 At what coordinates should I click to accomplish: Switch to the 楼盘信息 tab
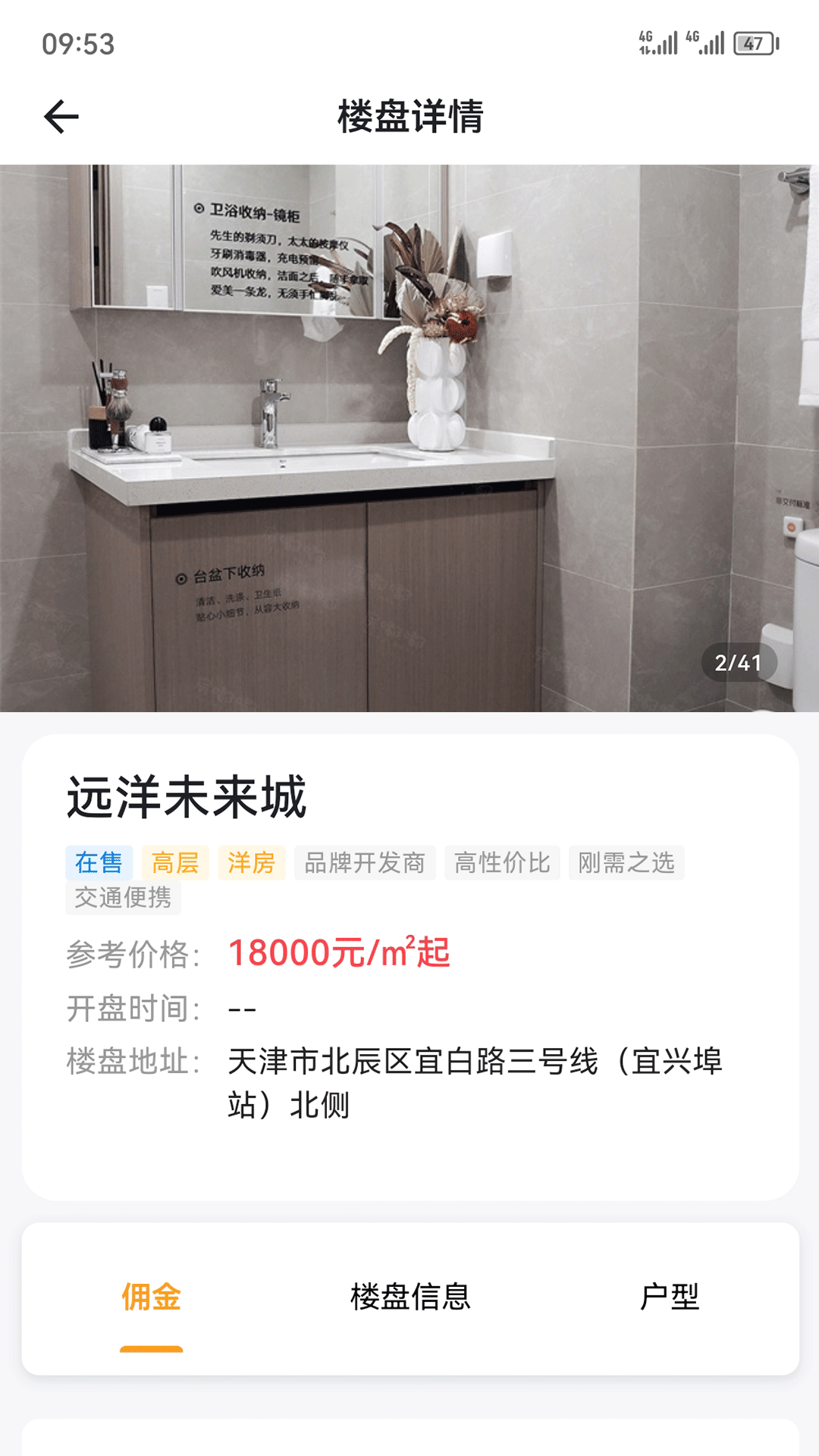tap(410, 1297)
